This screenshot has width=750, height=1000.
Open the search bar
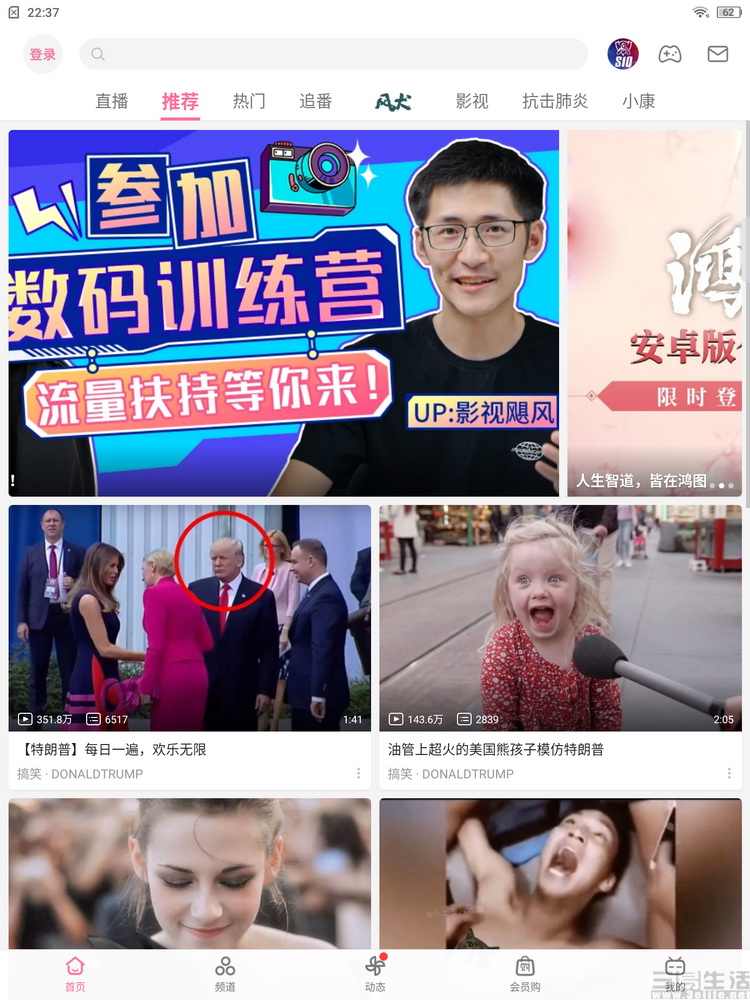pyautogui.click(x=333, y=54)
